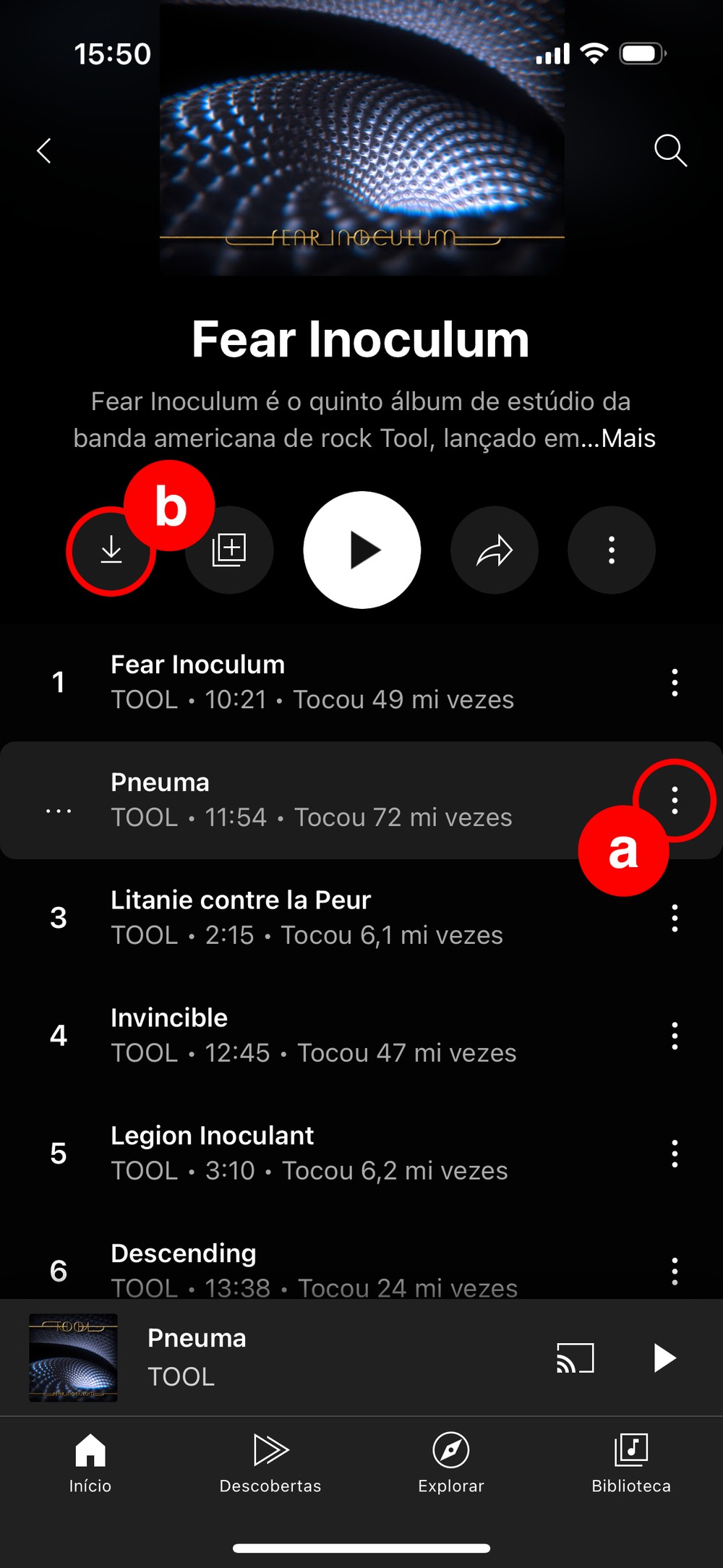Image resolution: width=723 pixels, height=1568 pixels.
Task: Play the album with the big play button
Action: tap(362, 550)
